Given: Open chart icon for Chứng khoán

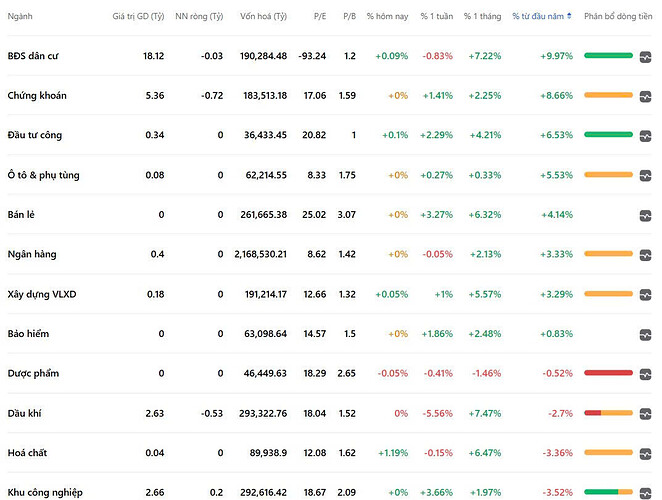Looking at the screenshot, I should point(646,96).
